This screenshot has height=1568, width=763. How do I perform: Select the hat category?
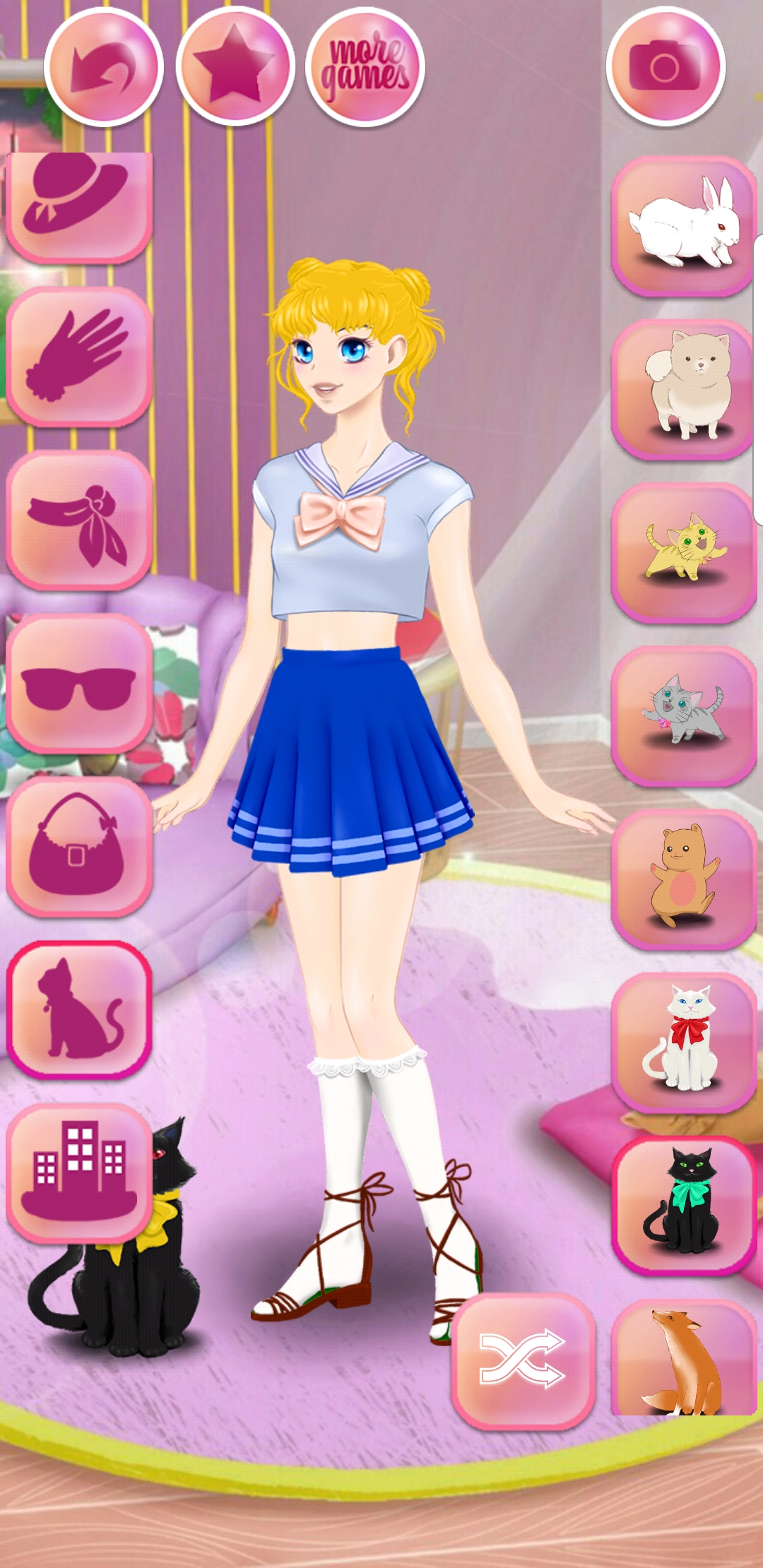79,206
